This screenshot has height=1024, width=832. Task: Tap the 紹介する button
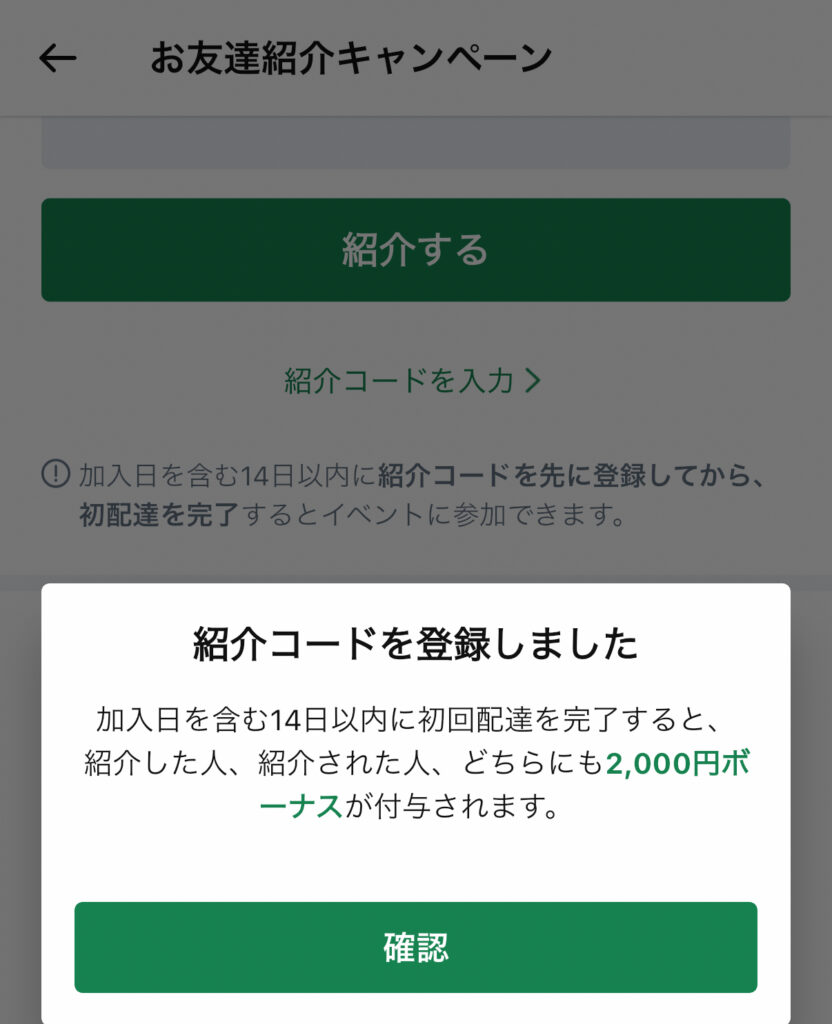click(415, 250)
